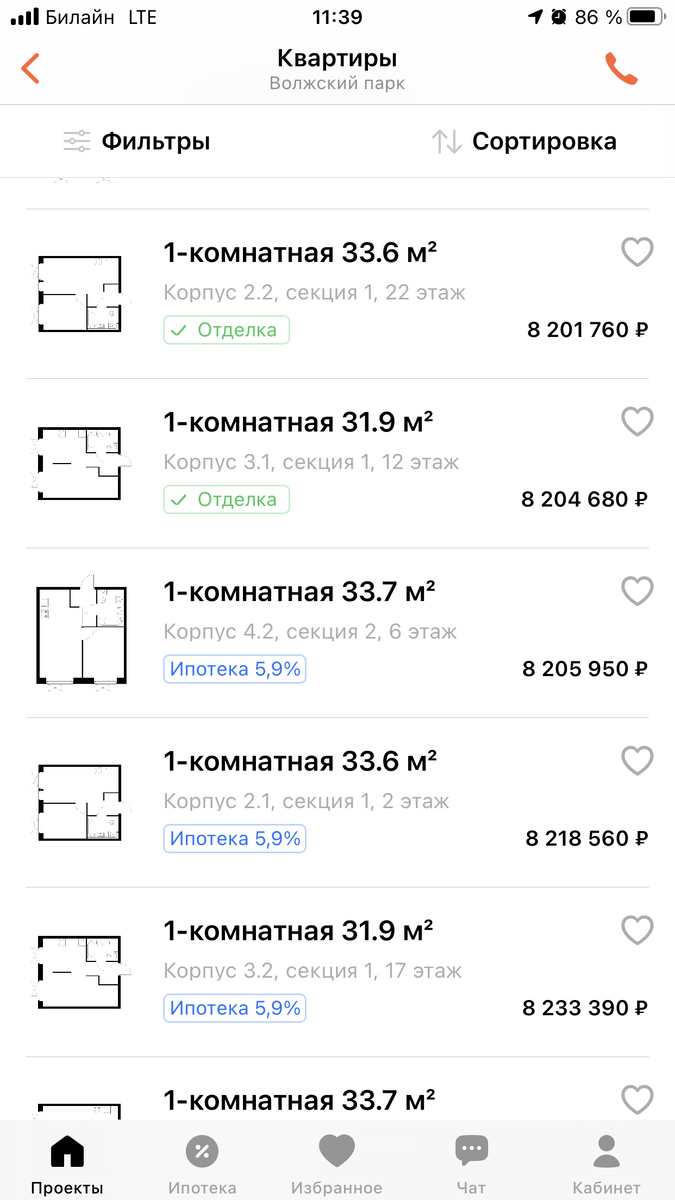Open the 33.6 m² apartment in Корпус 2.1

(337, 803)
